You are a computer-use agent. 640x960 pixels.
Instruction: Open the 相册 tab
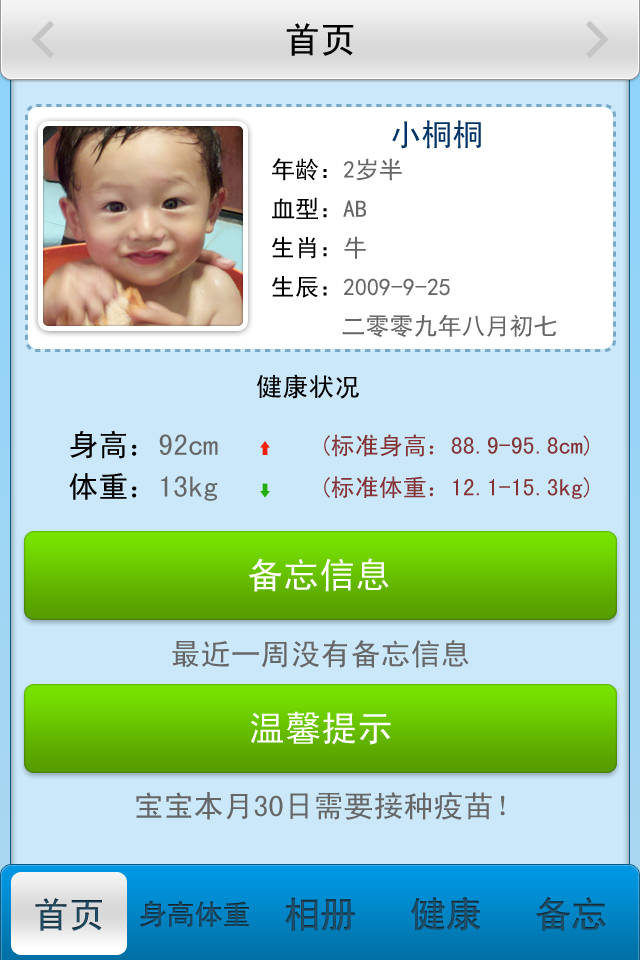pos(320,914)
